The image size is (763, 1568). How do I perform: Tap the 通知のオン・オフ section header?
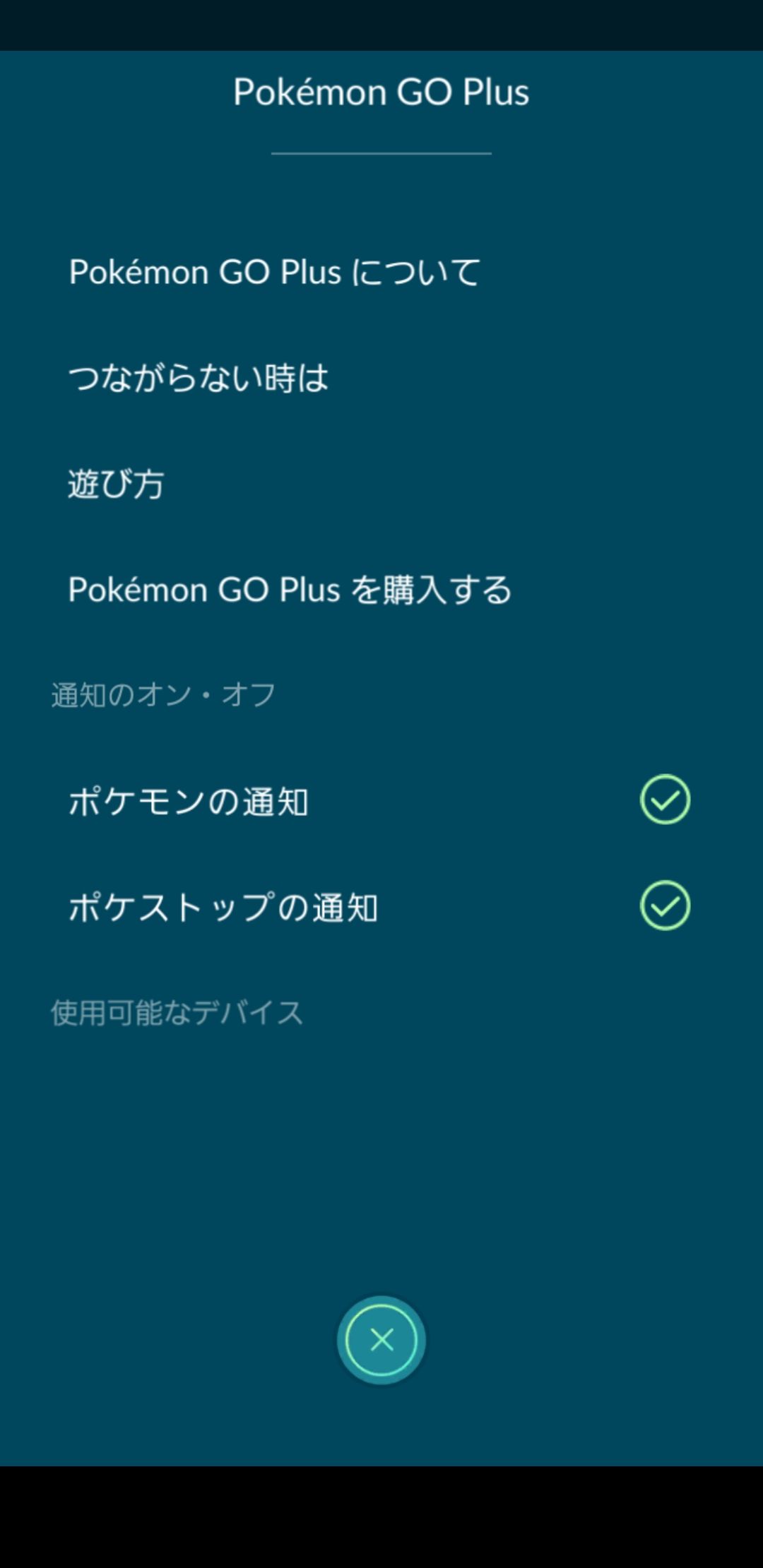pos(165,695)
